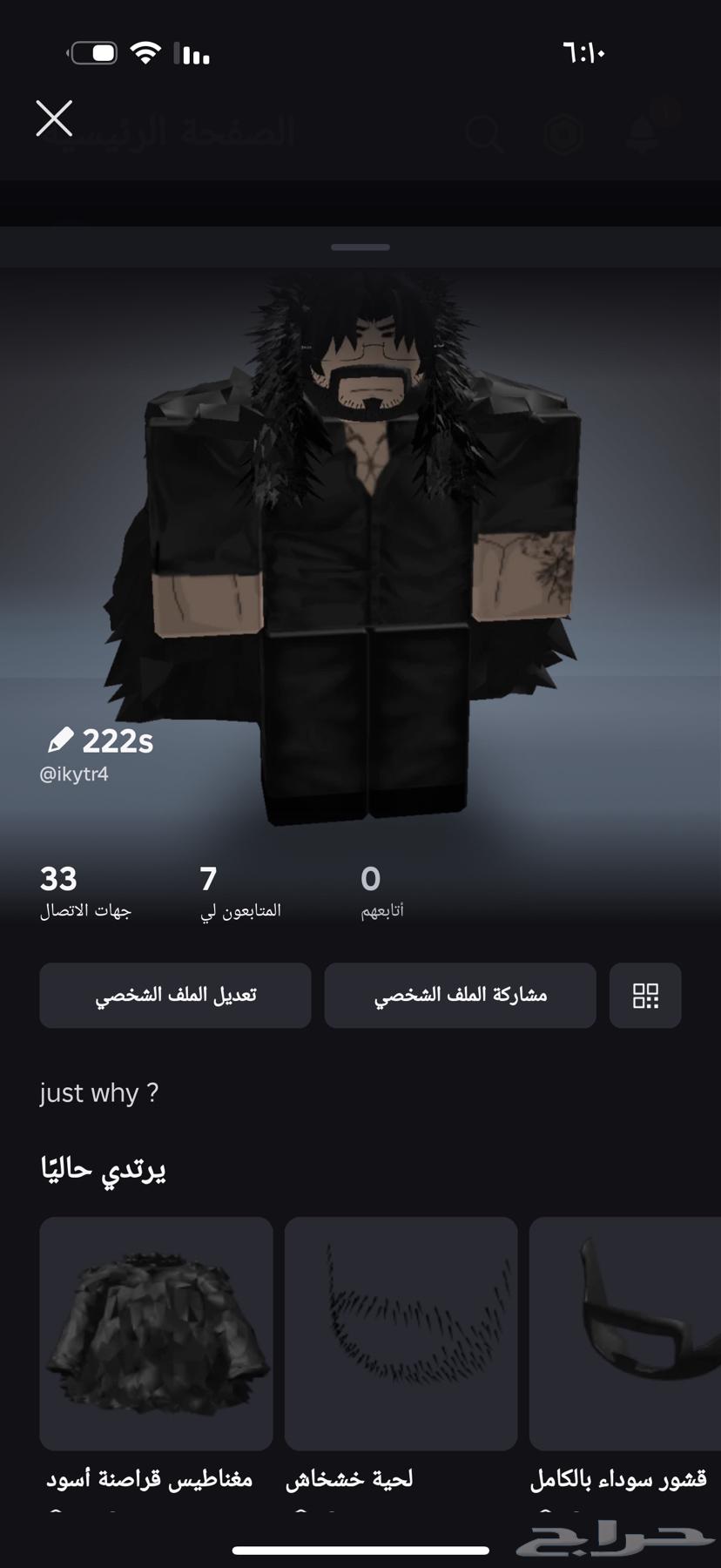This screenshot has width=721, height=1568.
Task: Select the 'يرتدي حاليًا' section header
Action: coord(102,1168)
